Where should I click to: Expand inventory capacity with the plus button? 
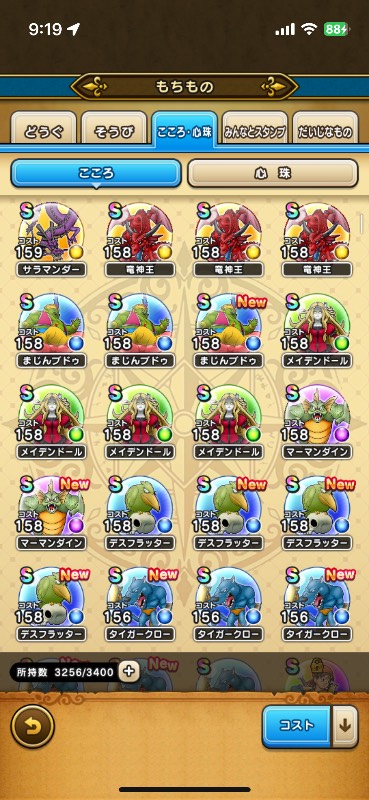pos(129,671)
